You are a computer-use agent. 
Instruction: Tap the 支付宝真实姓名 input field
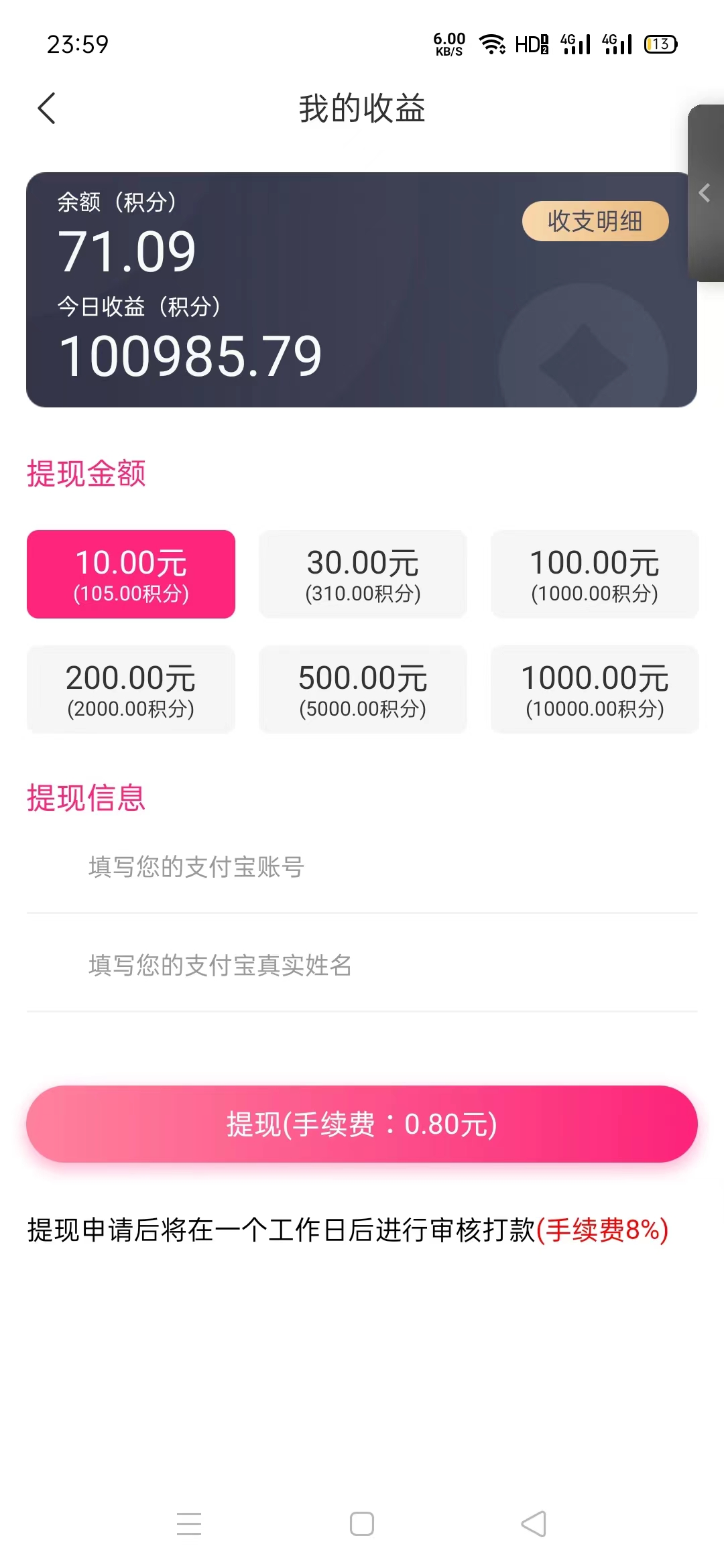coord(362,966)
